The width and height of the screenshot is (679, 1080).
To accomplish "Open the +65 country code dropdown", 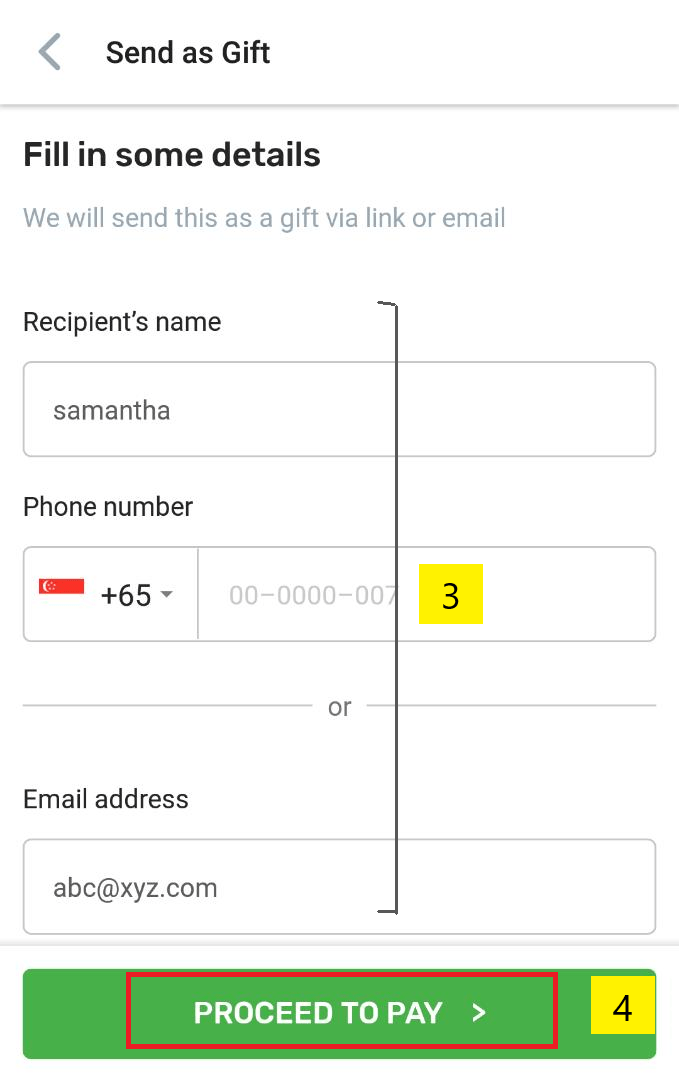I will tap(110, 595).
